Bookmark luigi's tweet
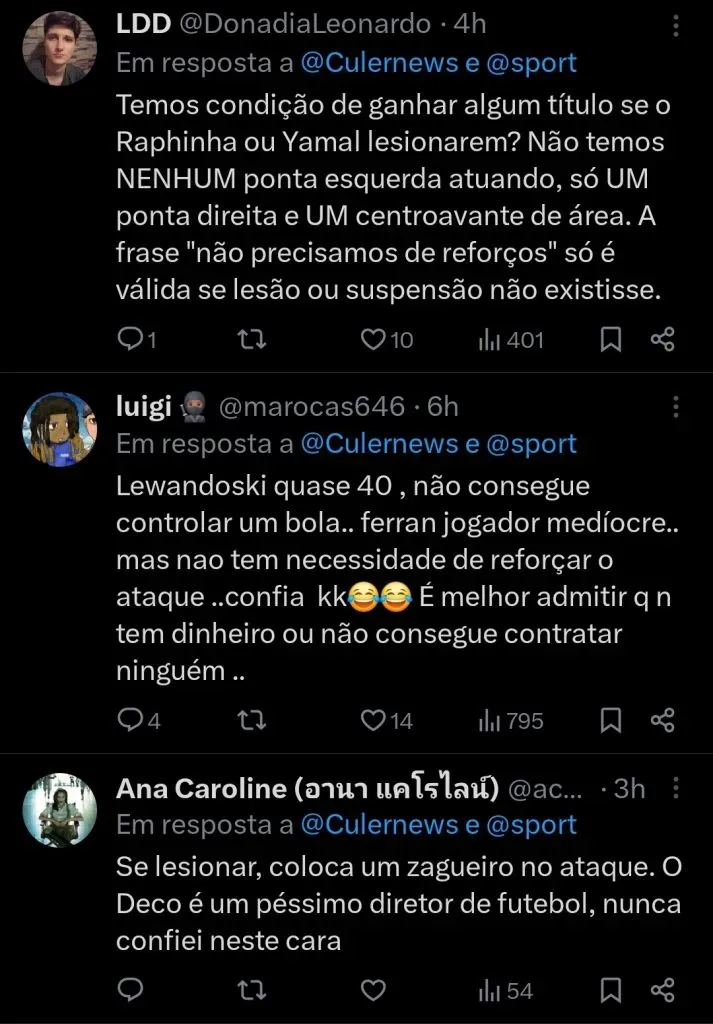The height and width of the screenshot is (1024, 713). pos(610,719)
